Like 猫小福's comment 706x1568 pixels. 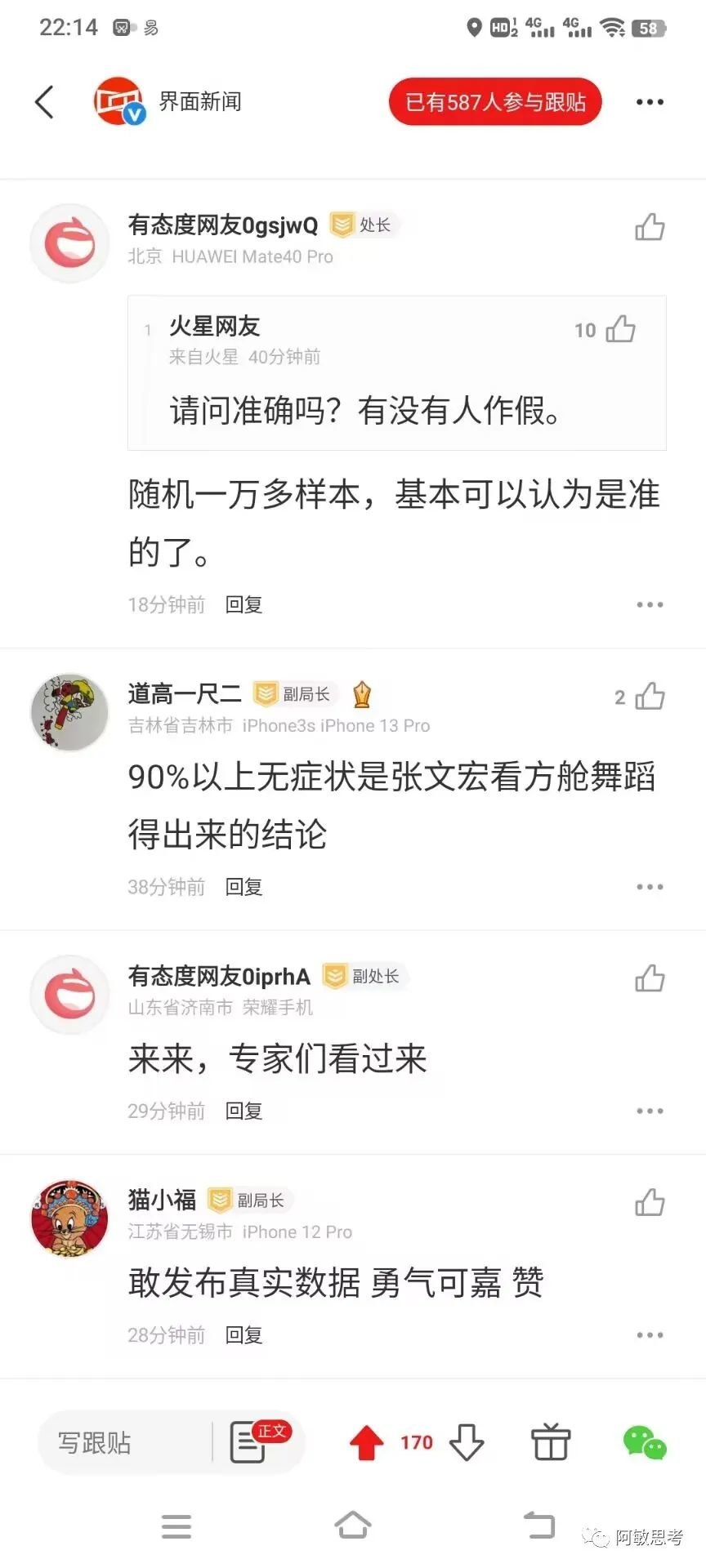click(650, 1203)
